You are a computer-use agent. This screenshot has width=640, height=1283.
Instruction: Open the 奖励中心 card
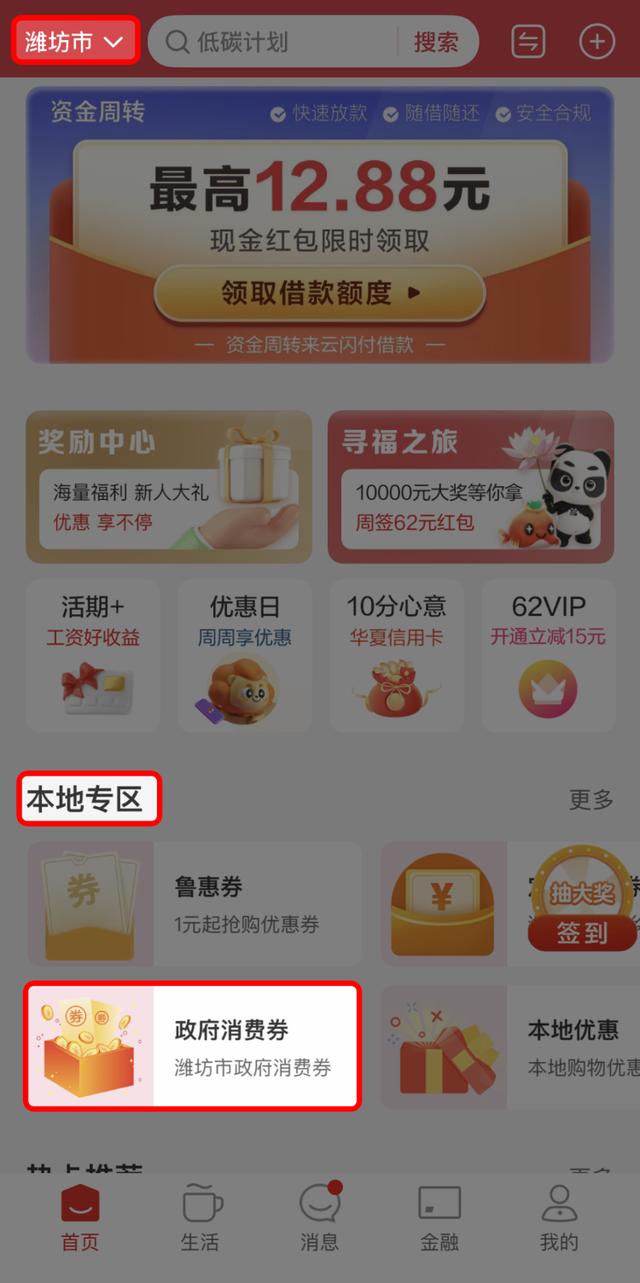[x=168, y=486]
